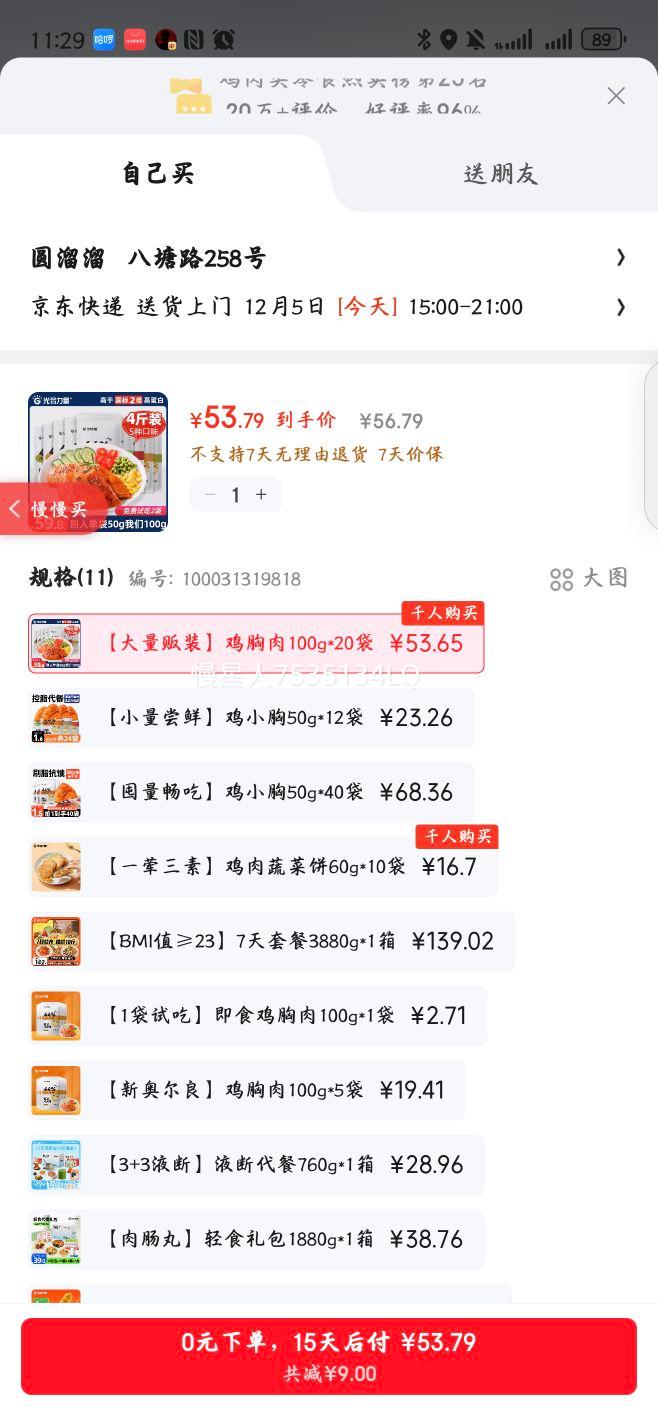658x1416 pixels.
Task: Pick 【新奥尔良】鸡胸肉100g*5袋 option
Action: click(x=248, y=1090)
